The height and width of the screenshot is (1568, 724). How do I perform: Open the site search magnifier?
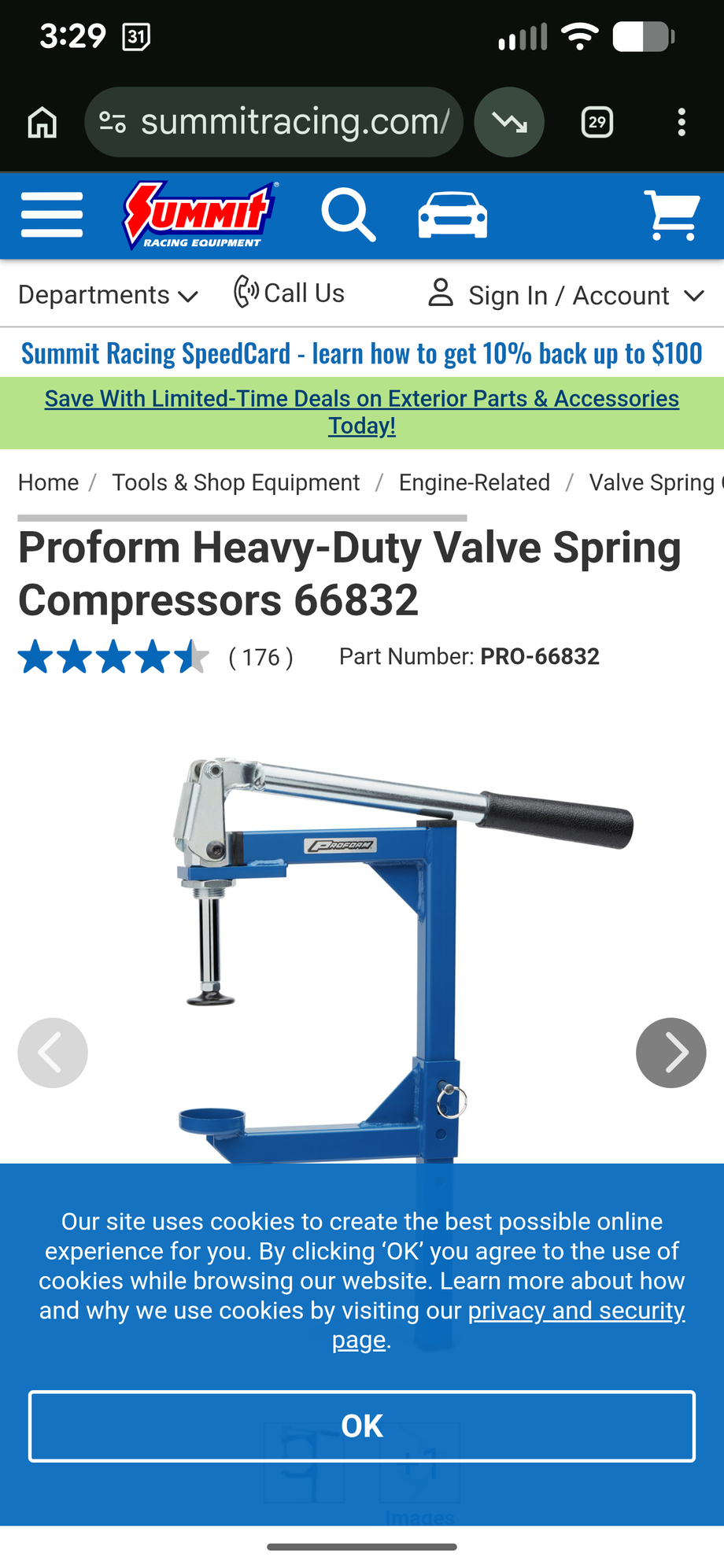click(x=348, y=214)
